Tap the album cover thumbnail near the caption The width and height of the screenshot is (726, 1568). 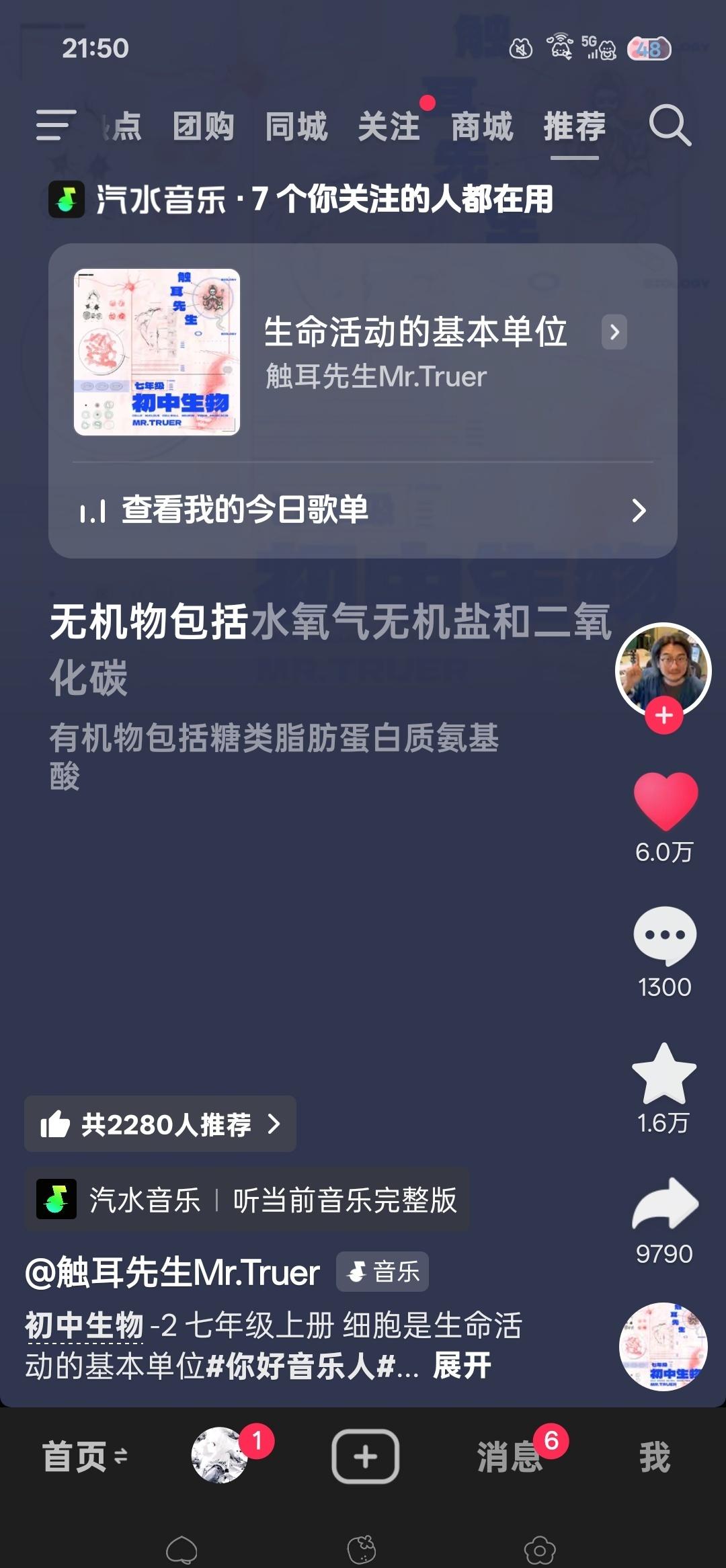[x=664, y=1347]
